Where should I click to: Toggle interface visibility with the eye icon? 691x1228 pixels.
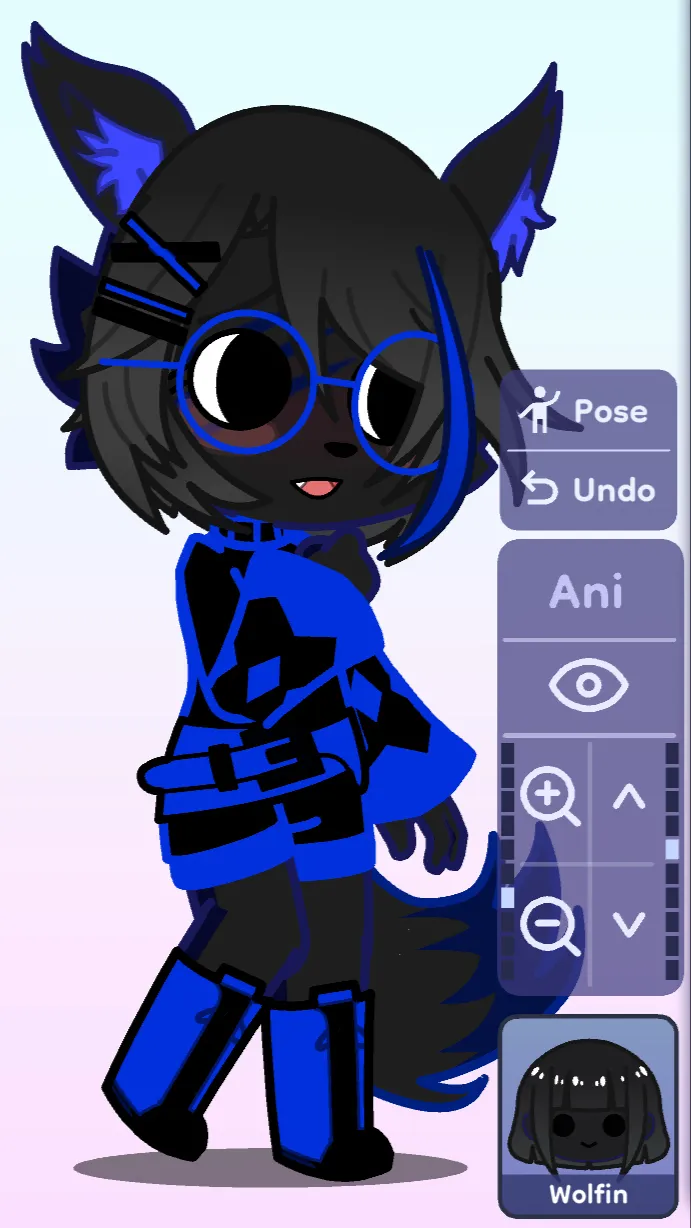pyautogui.click(x=588, y=685)
